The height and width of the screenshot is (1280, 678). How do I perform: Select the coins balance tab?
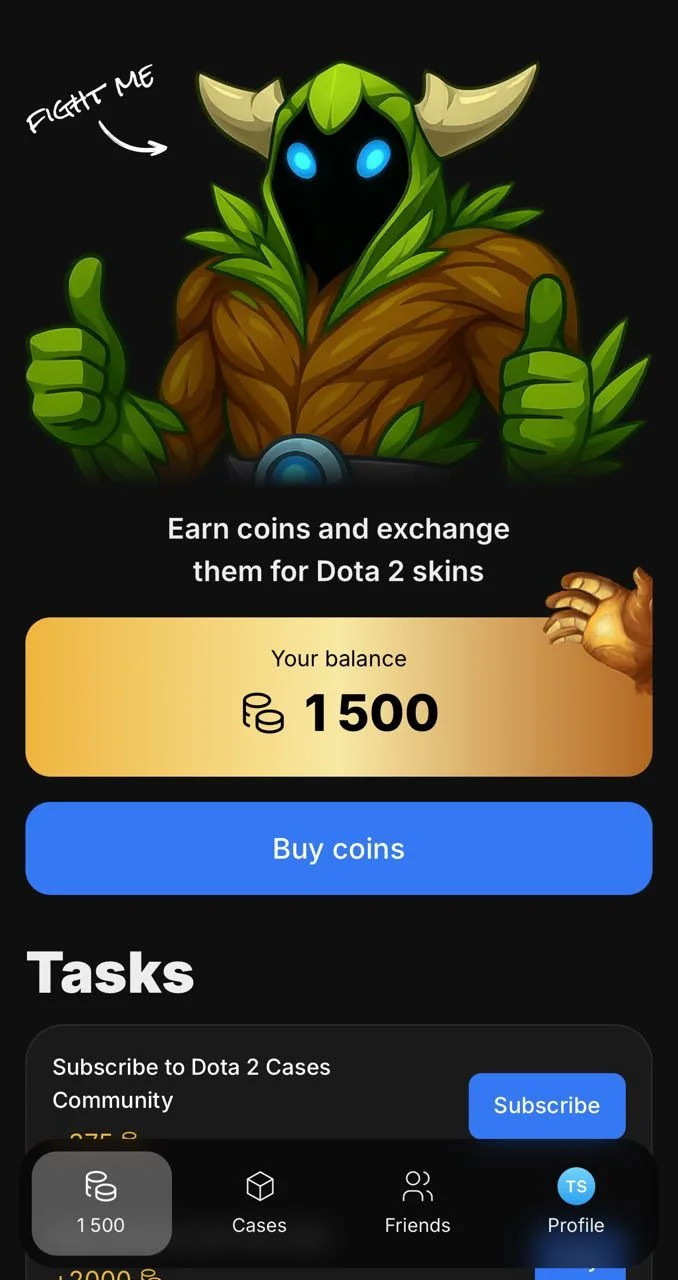coord(101,1203)
